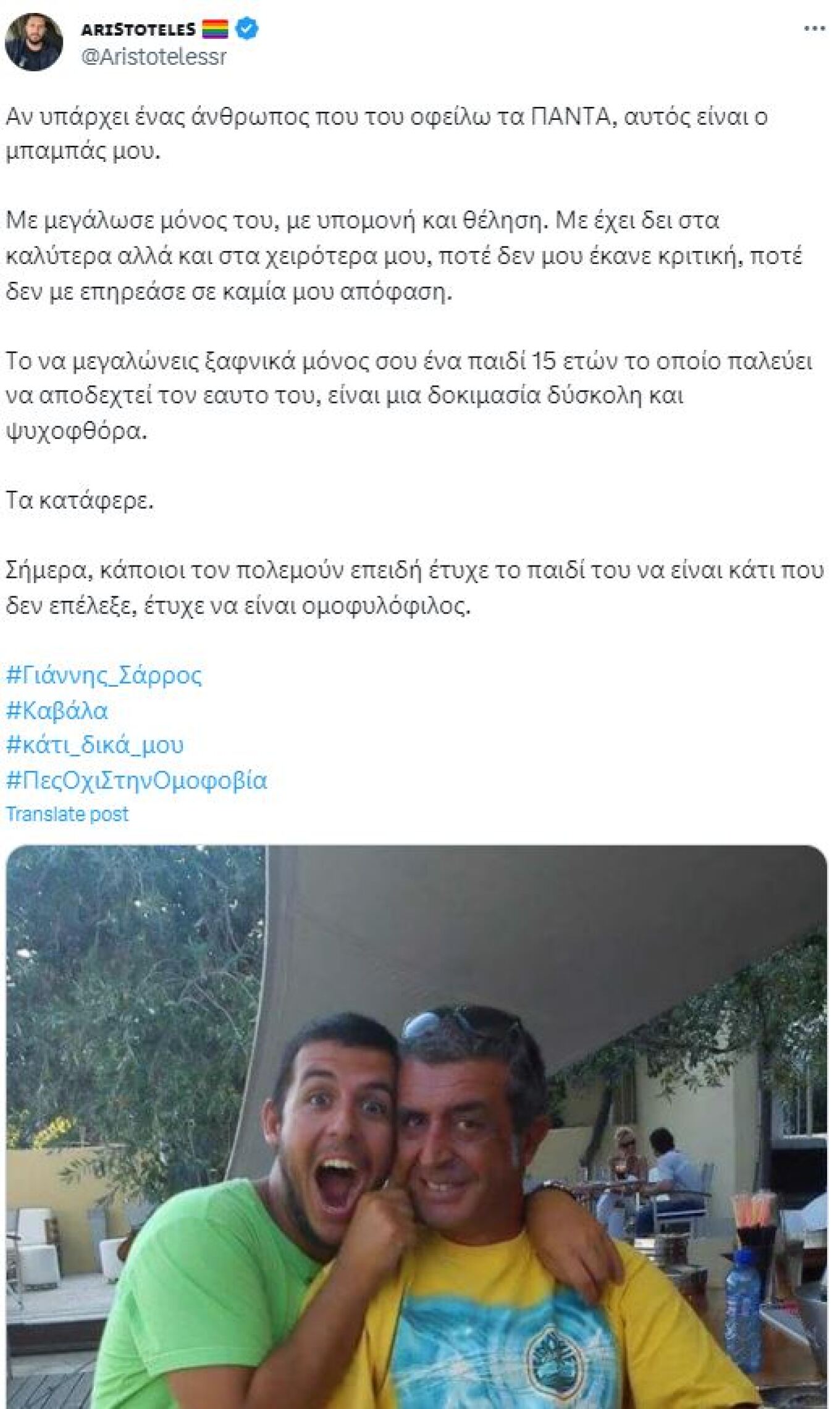Tap Translate post
Image resolution: width=840 pixels, height=1409 pixels.
point(67,814)
